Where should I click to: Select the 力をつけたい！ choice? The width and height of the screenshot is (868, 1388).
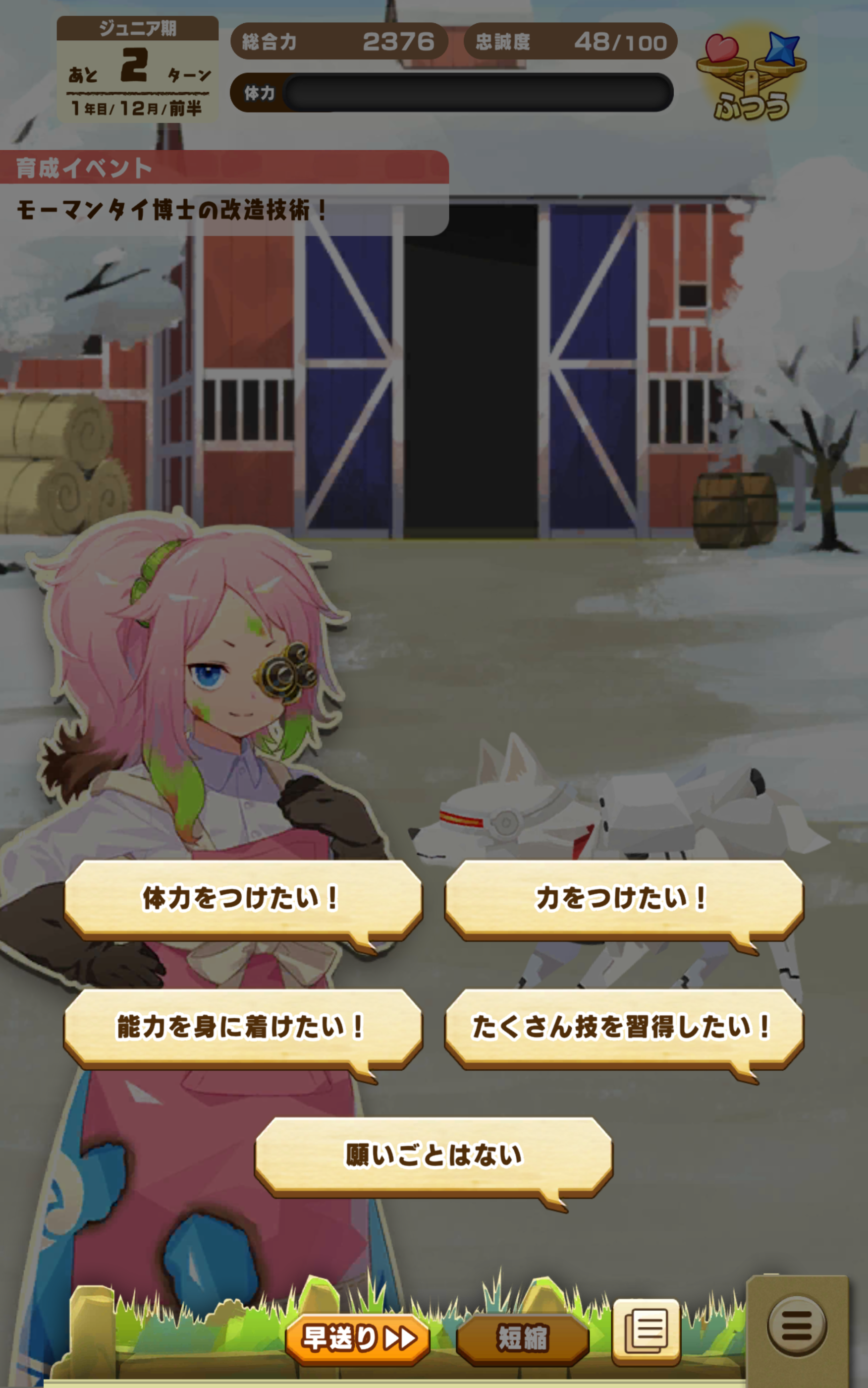click(x=623, y=899)
